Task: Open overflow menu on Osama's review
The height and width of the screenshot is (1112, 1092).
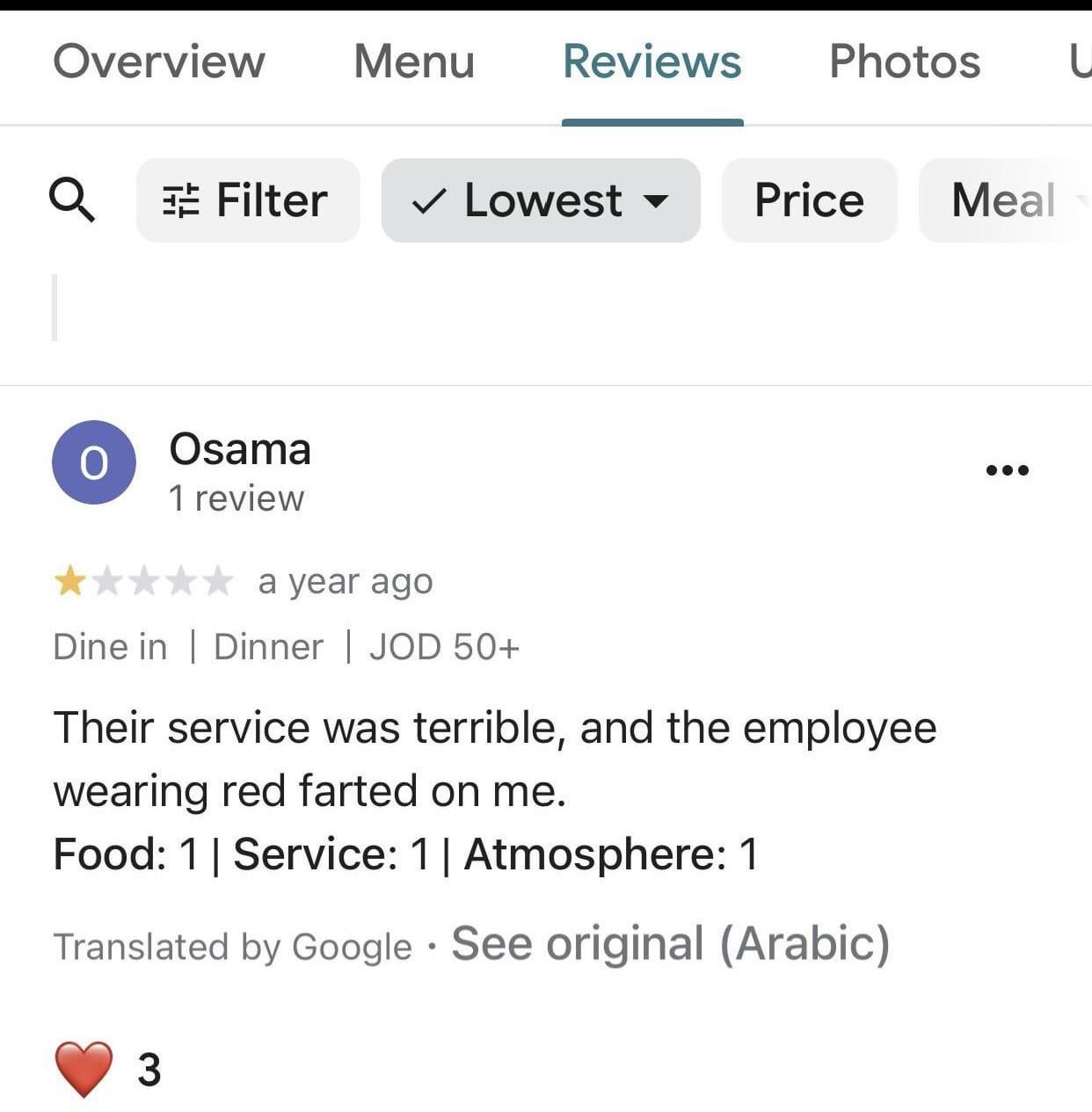Action: pos(1007,470)
